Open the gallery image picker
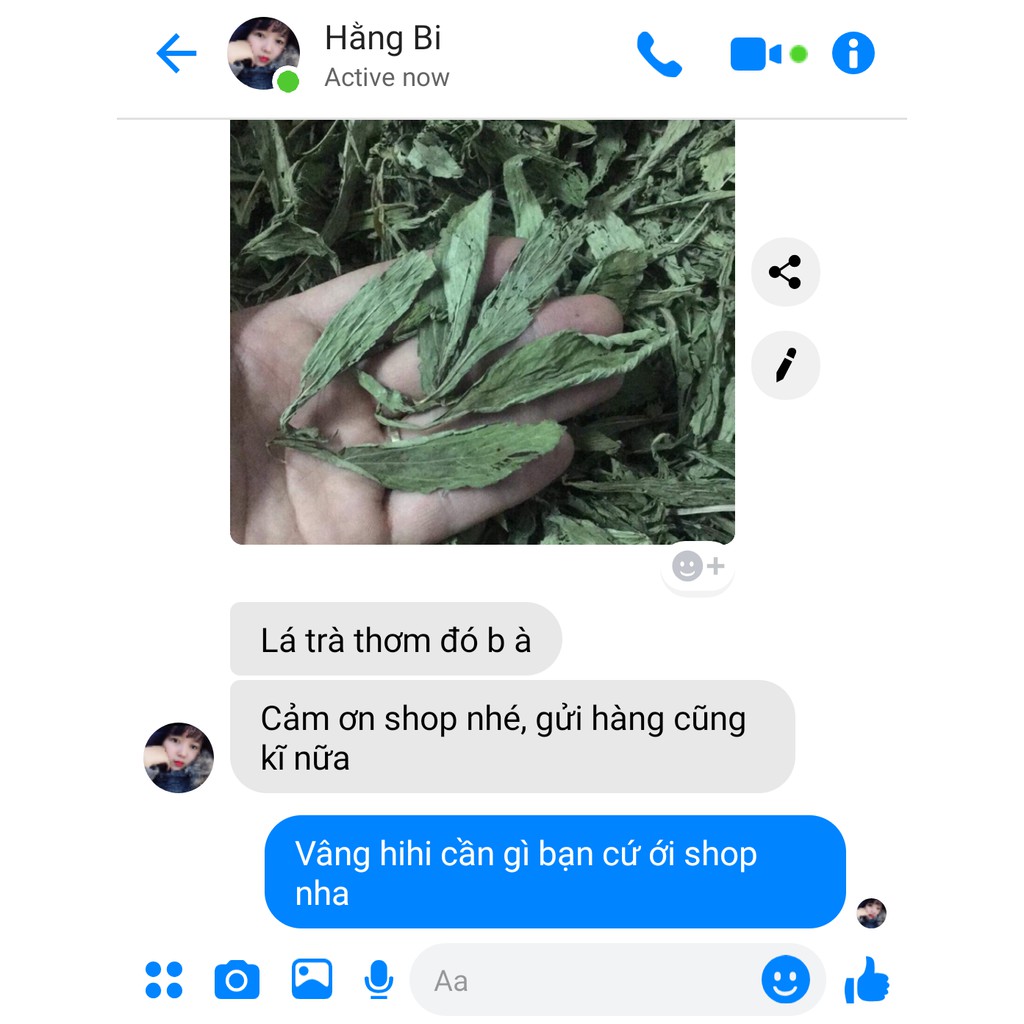Viewport: 1024px width, 1024px height. tap(312, 980)
